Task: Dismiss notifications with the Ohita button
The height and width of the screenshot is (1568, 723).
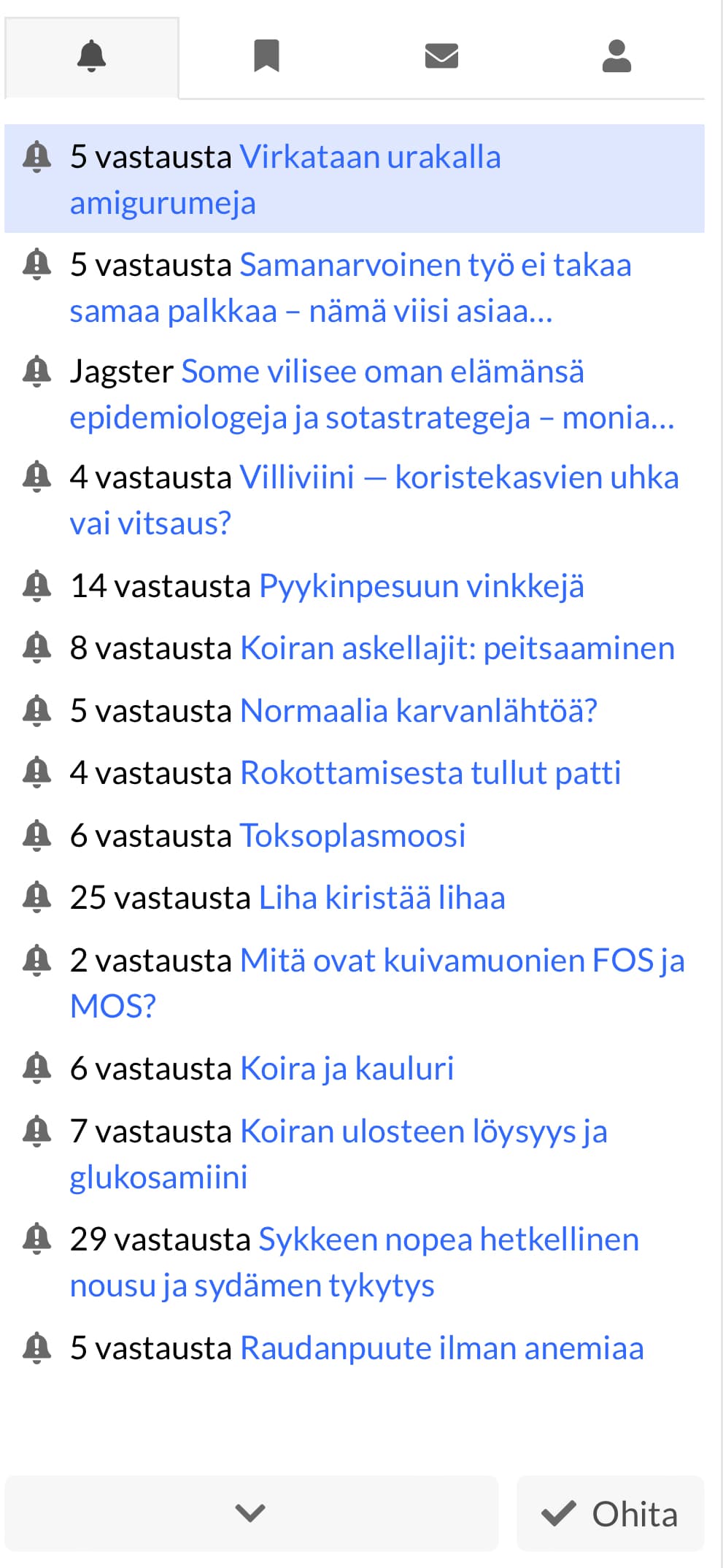Action: [610, 1513]
